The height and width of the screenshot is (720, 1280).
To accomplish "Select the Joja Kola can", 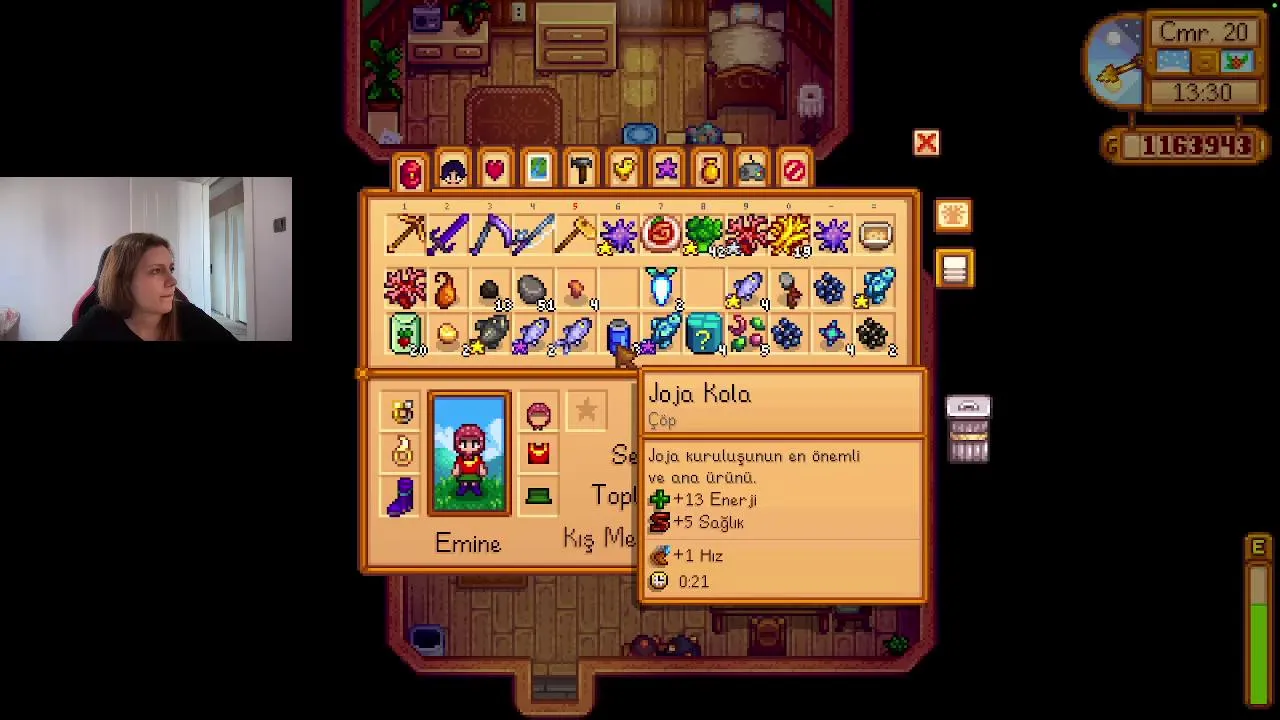I will coord(618,336).
